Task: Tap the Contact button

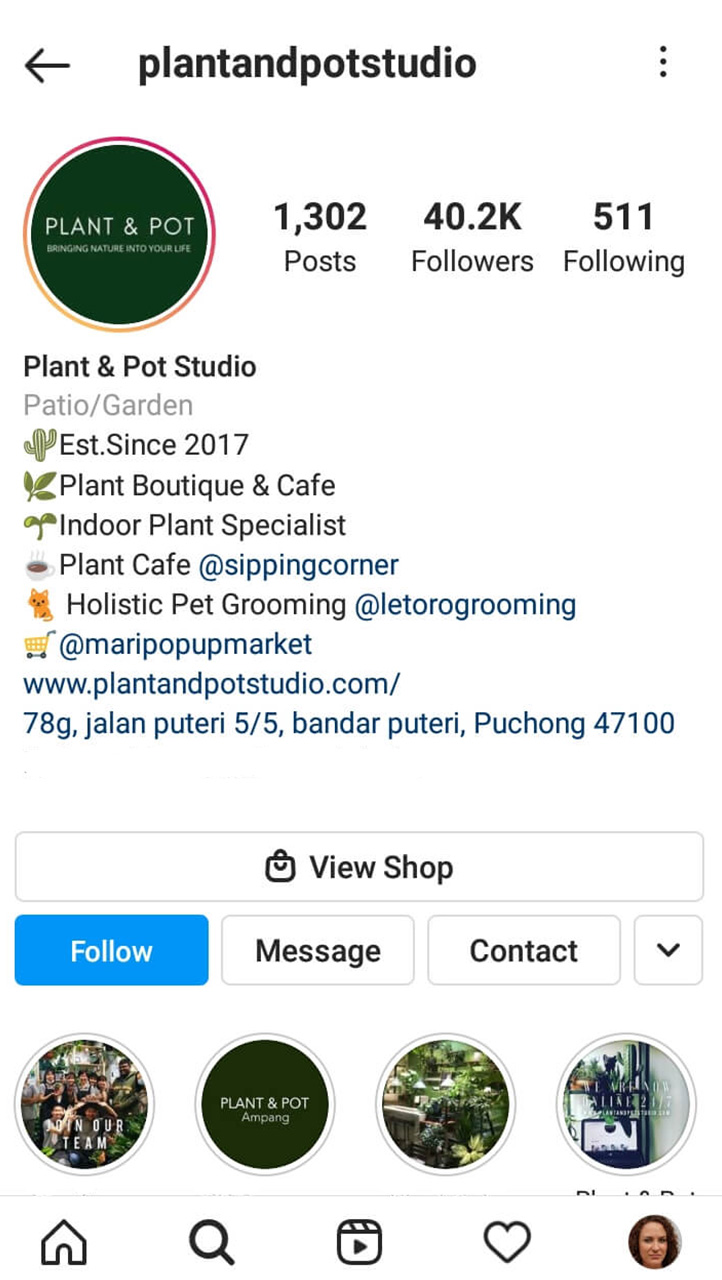Action: 524,950
